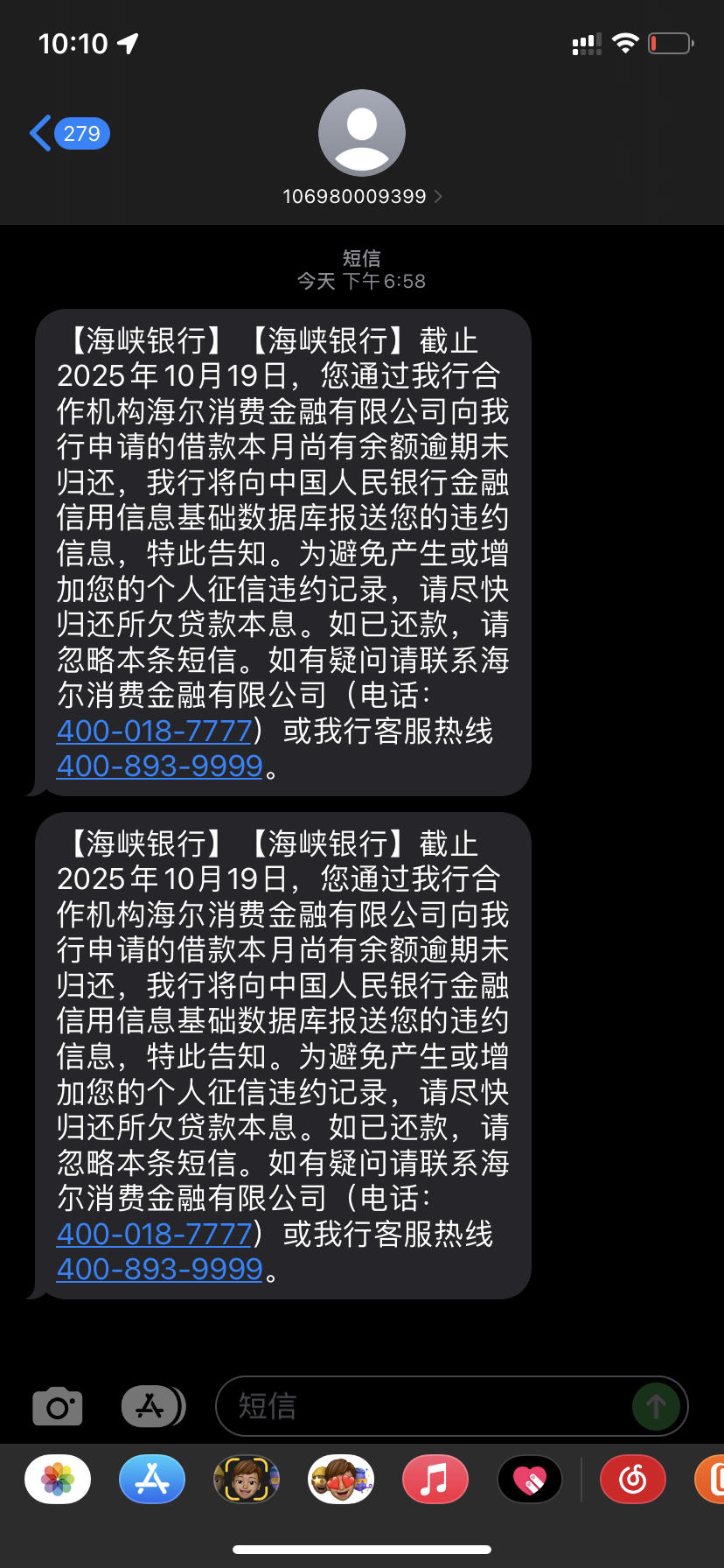Focus the 短信 message text field

coord(420,1407)
